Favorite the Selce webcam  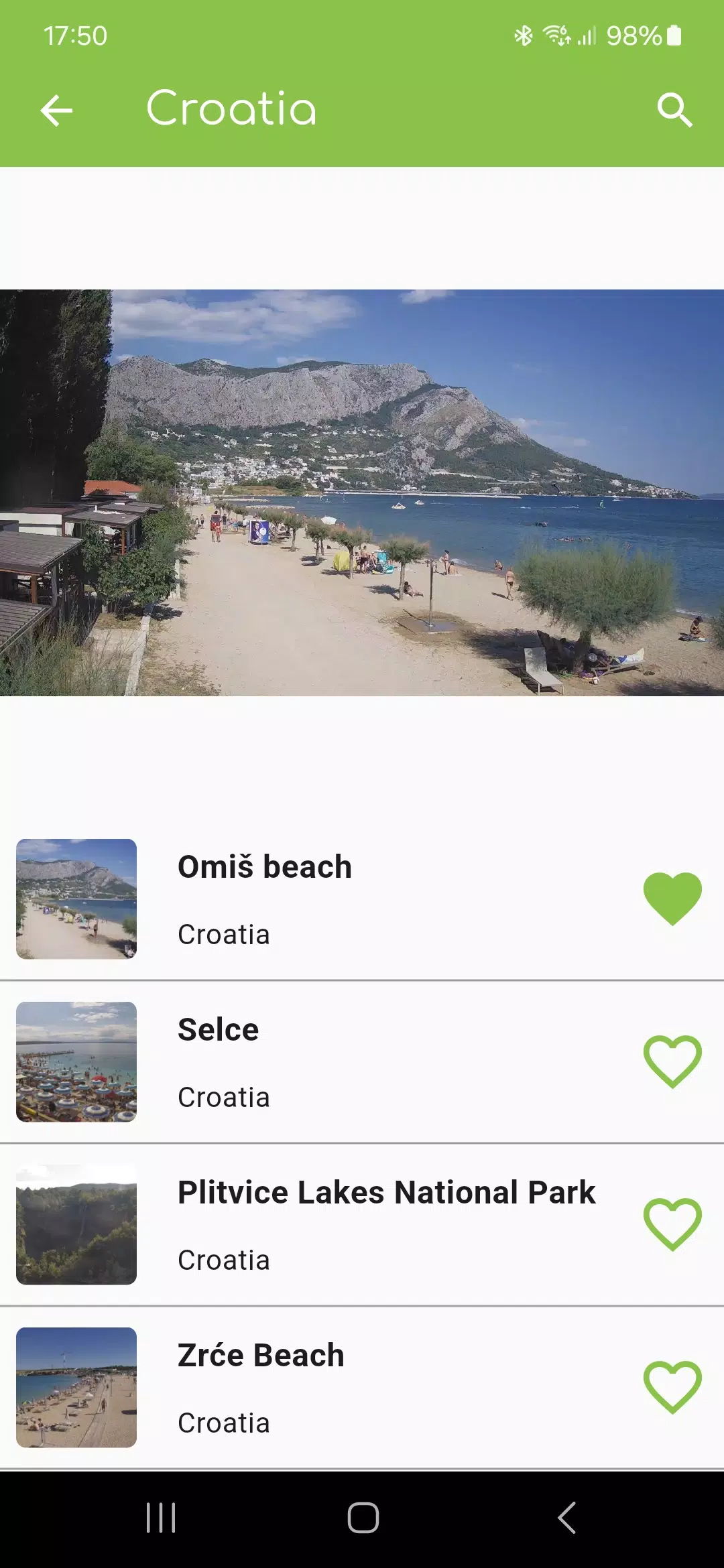[672, 1062]
